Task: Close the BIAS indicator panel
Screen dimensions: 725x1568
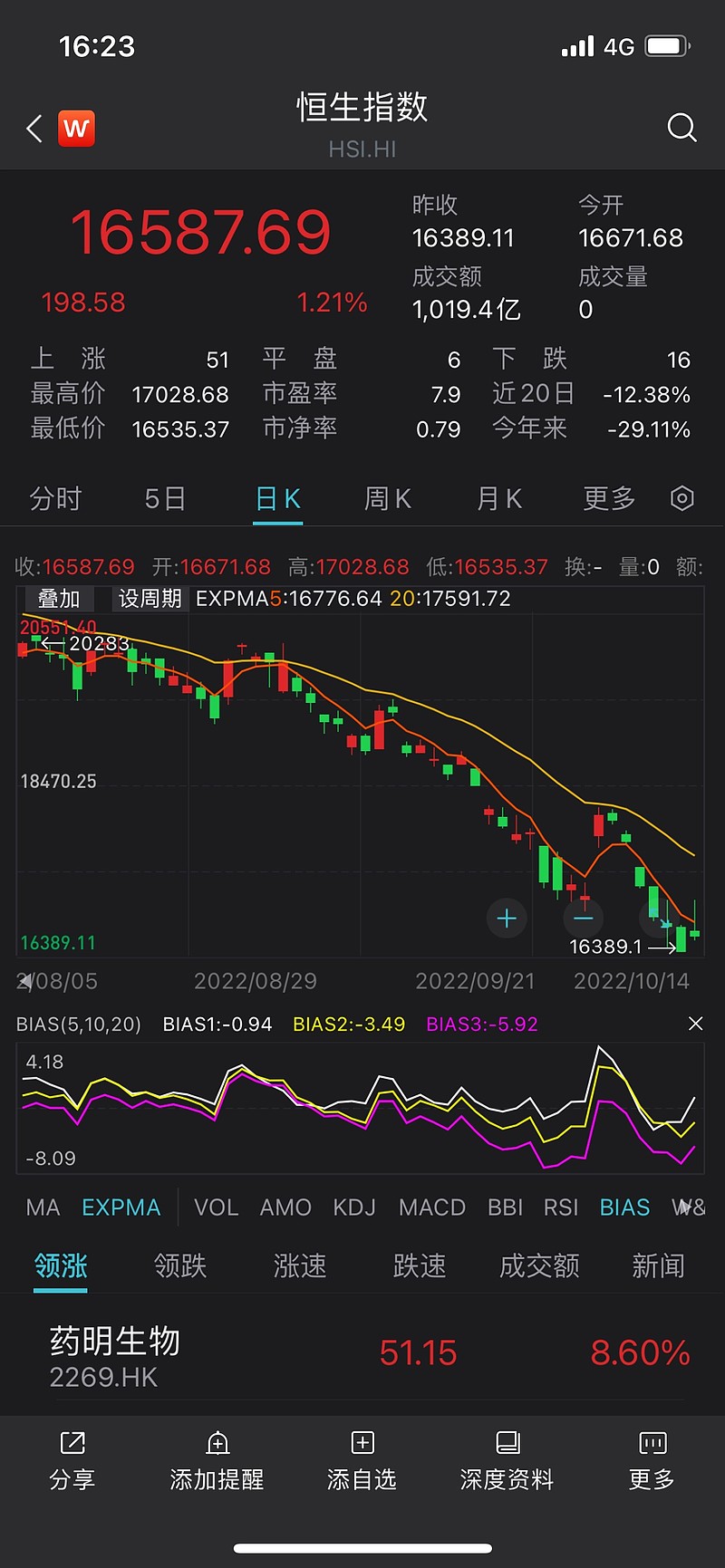Action: (695, 1024)
